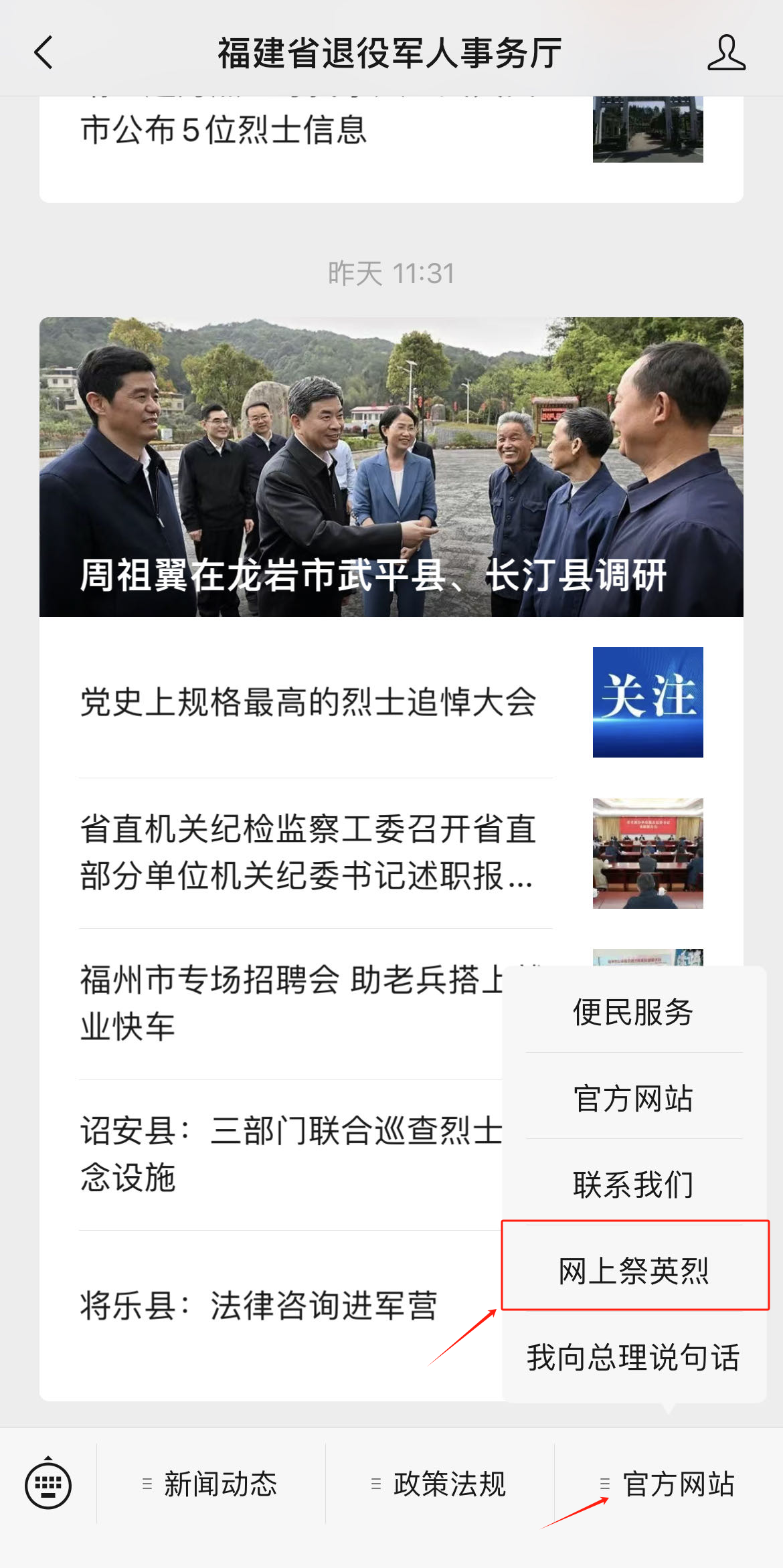This screenshot has width=783, height=1568.
Task: Collapse the 官方网站 bottom menu
Action: click(669, 1484)
